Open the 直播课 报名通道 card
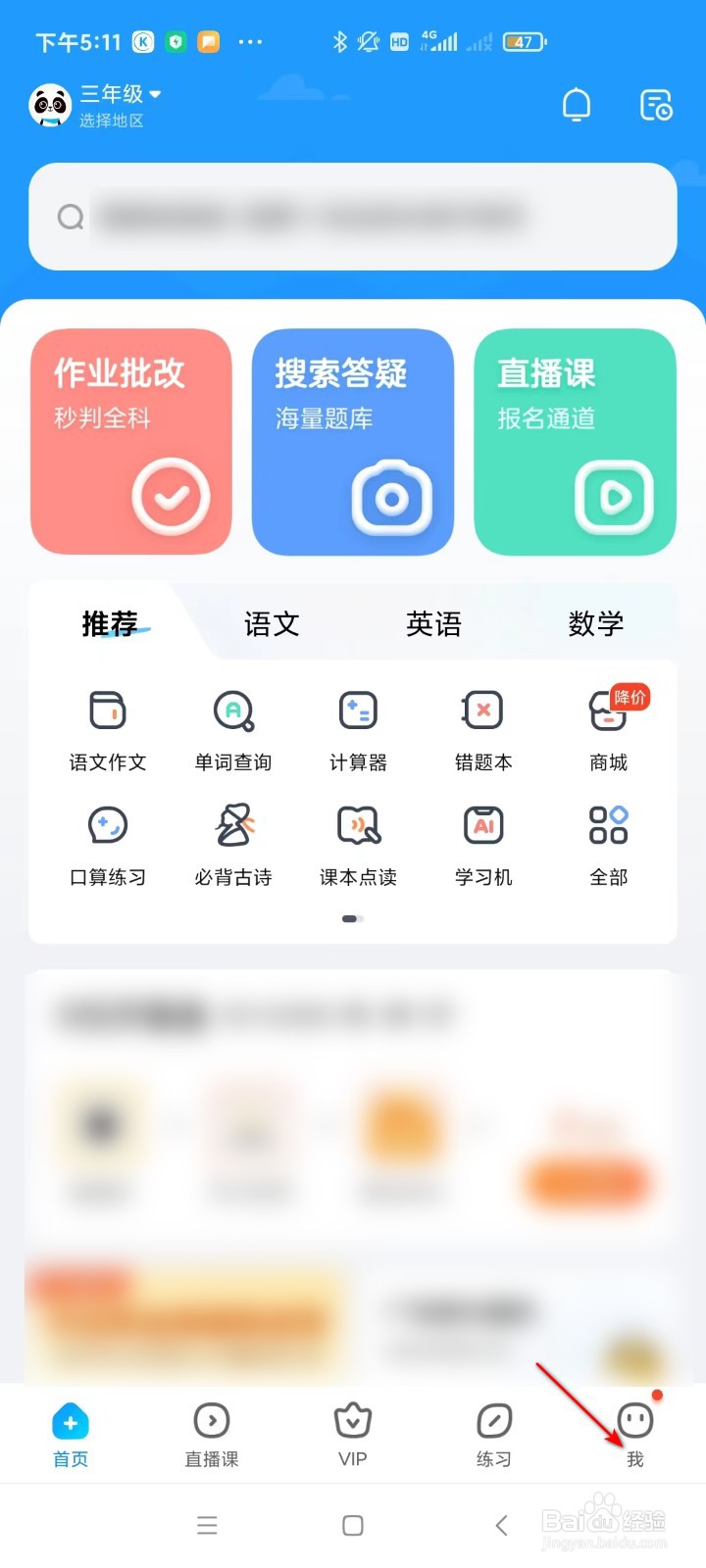Image resolution: width=706 pixels, height=1568 pixels. point(575,442)
